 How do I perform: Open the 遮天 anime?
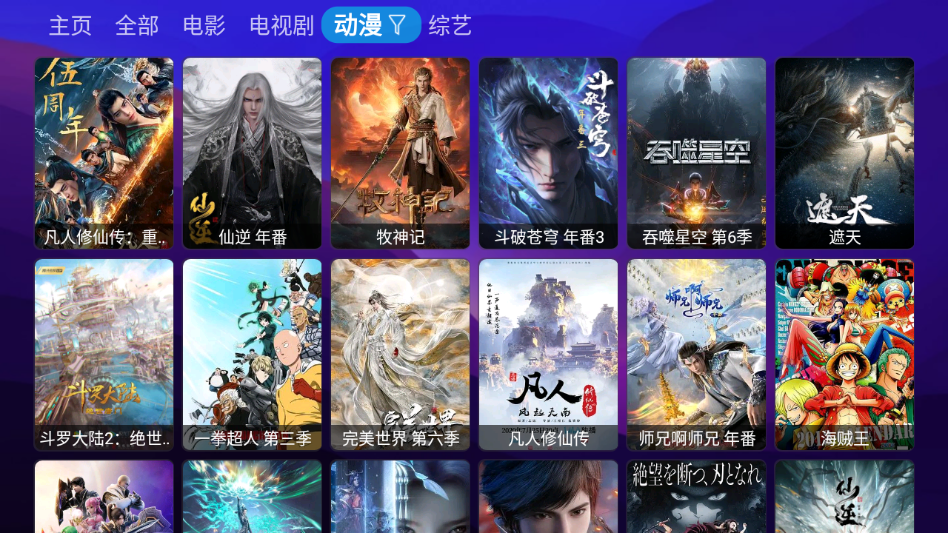click(844, 152)
